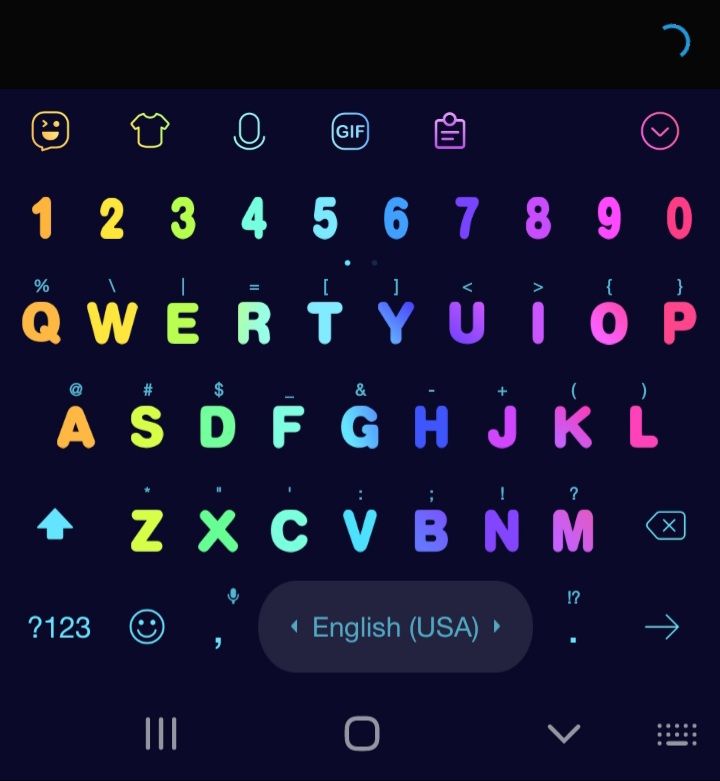
Task: Open the sticker emoji panel
Action: coord(50,131)
